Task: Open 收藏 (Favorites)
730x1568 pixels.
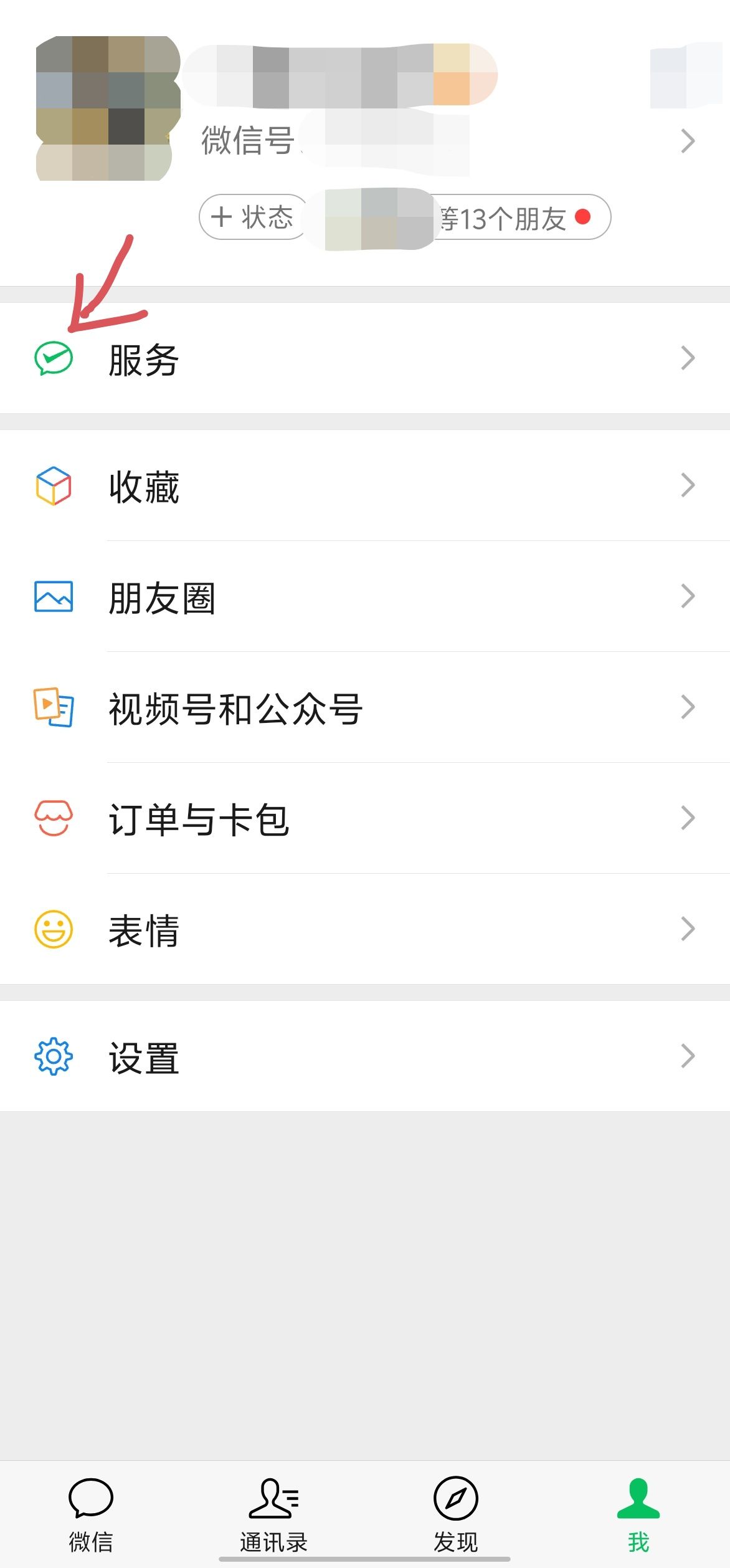Action: [365, 486]
